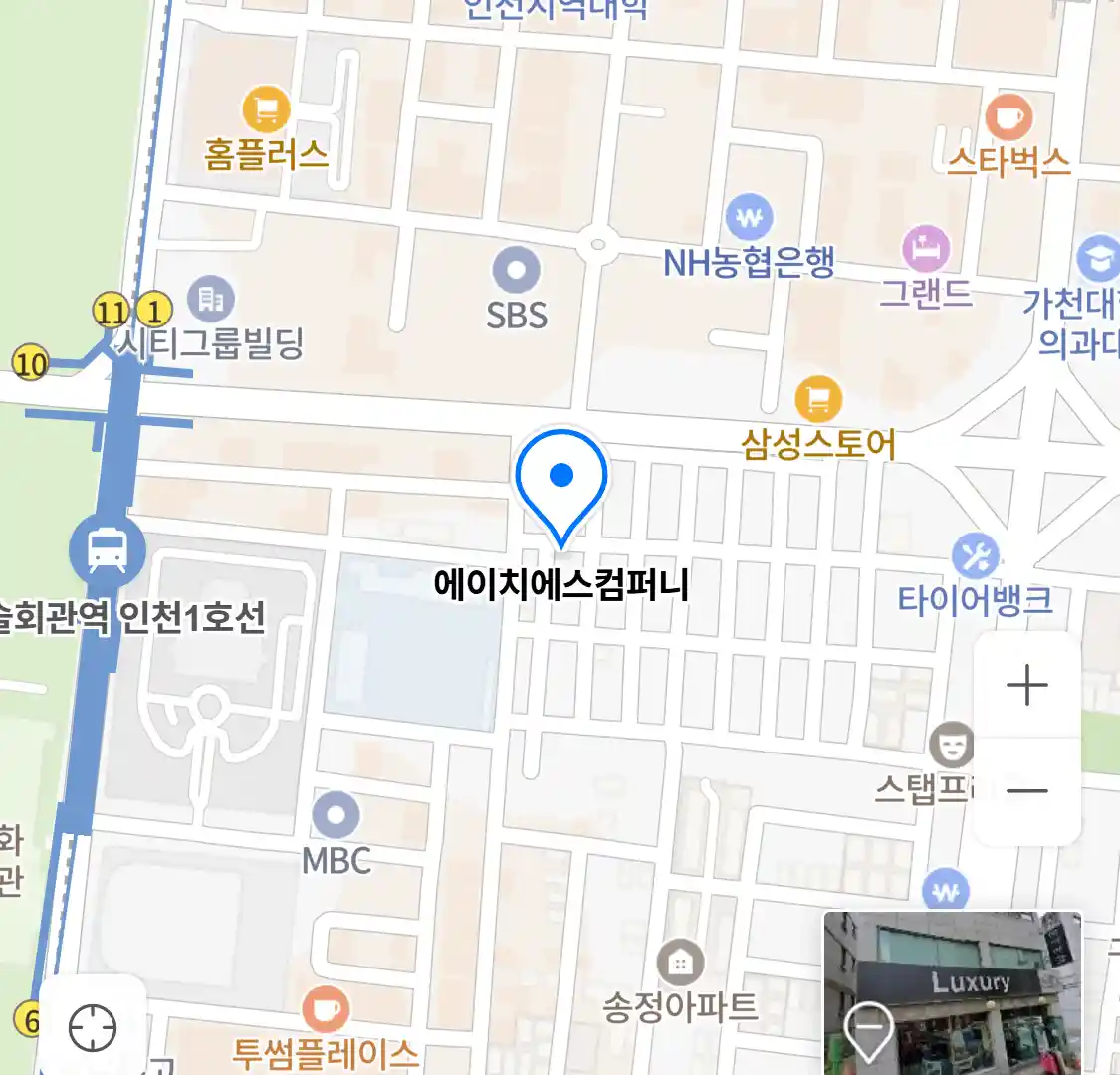
Task: Select the 송정아파트 marker
Action: pyautogui.click(x=680, y=963)
